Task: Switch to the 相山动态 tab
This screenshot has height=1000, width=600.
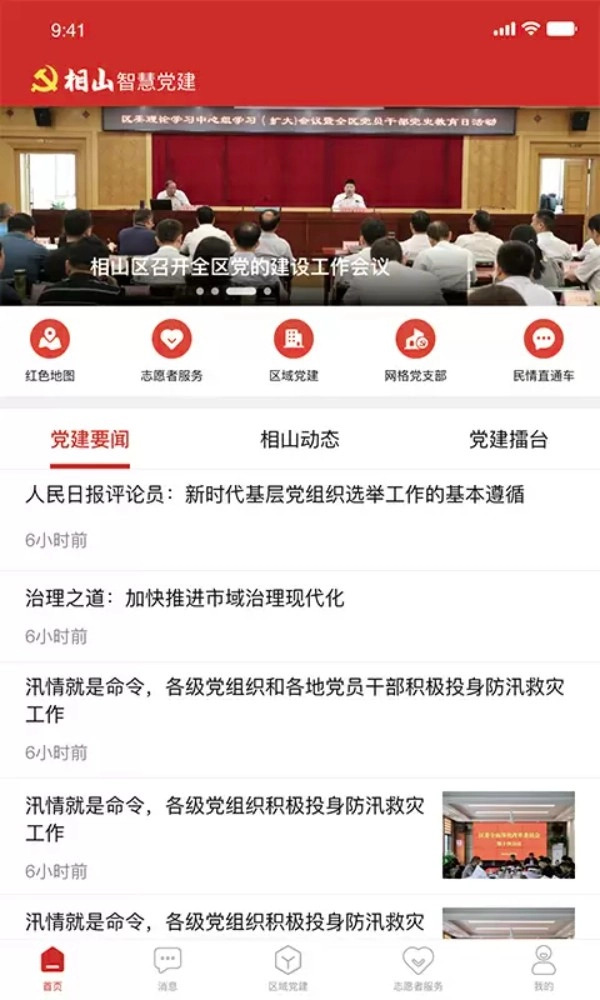Action: click(x=300, y=439)
